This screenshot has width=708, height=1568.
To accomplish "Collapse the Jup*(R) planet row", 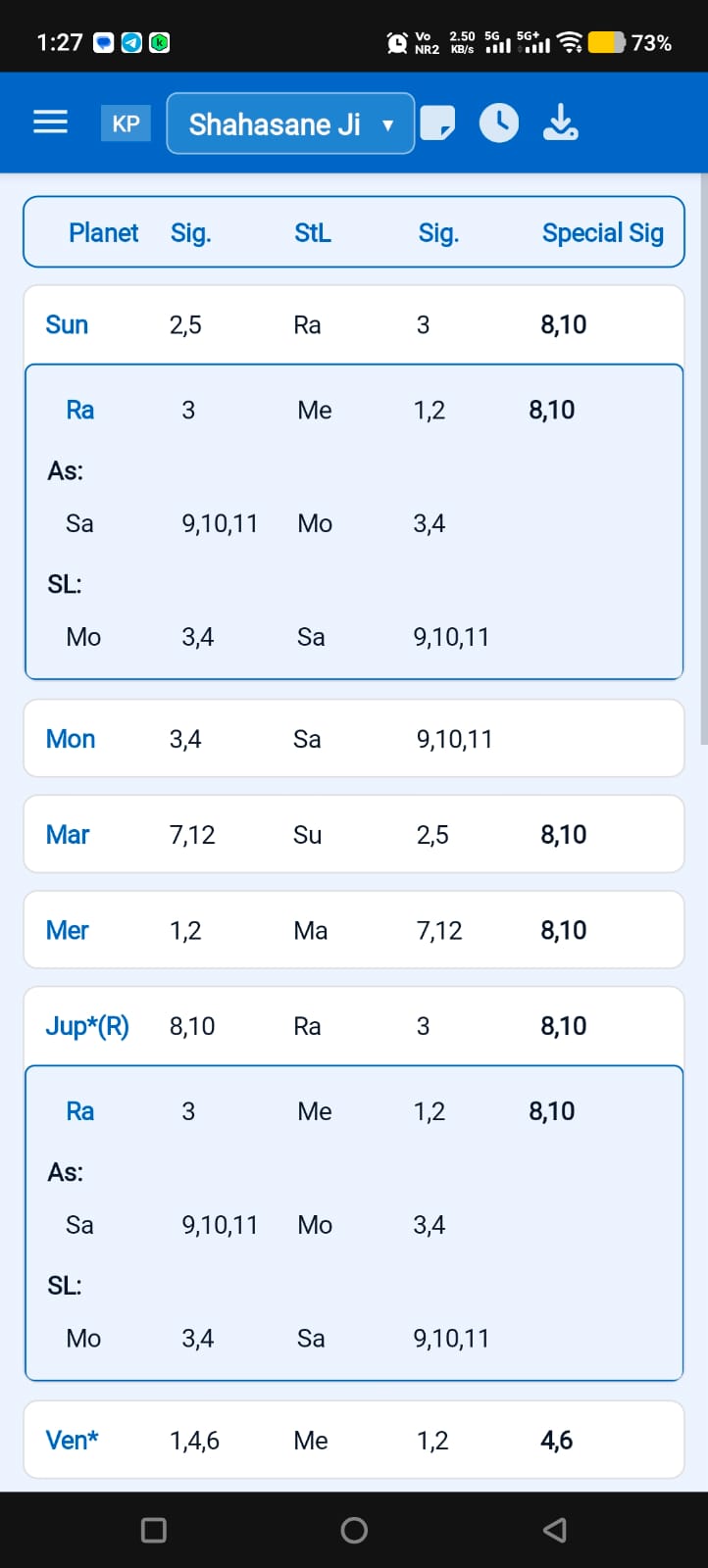I will (354, 1026).
